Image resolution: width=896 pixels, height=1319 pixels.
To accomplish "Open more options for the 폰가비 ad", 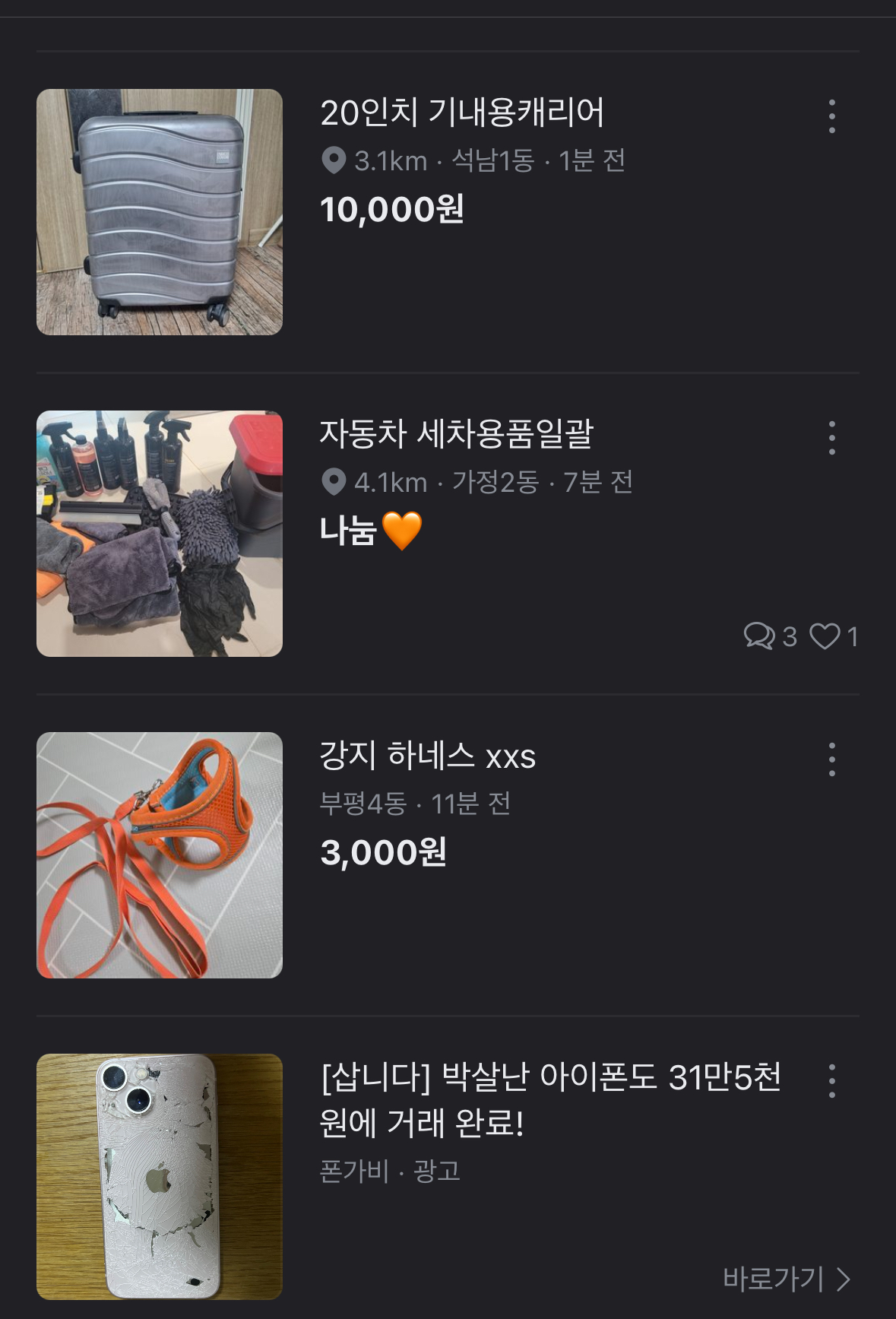I will (x=832, y=1081).
